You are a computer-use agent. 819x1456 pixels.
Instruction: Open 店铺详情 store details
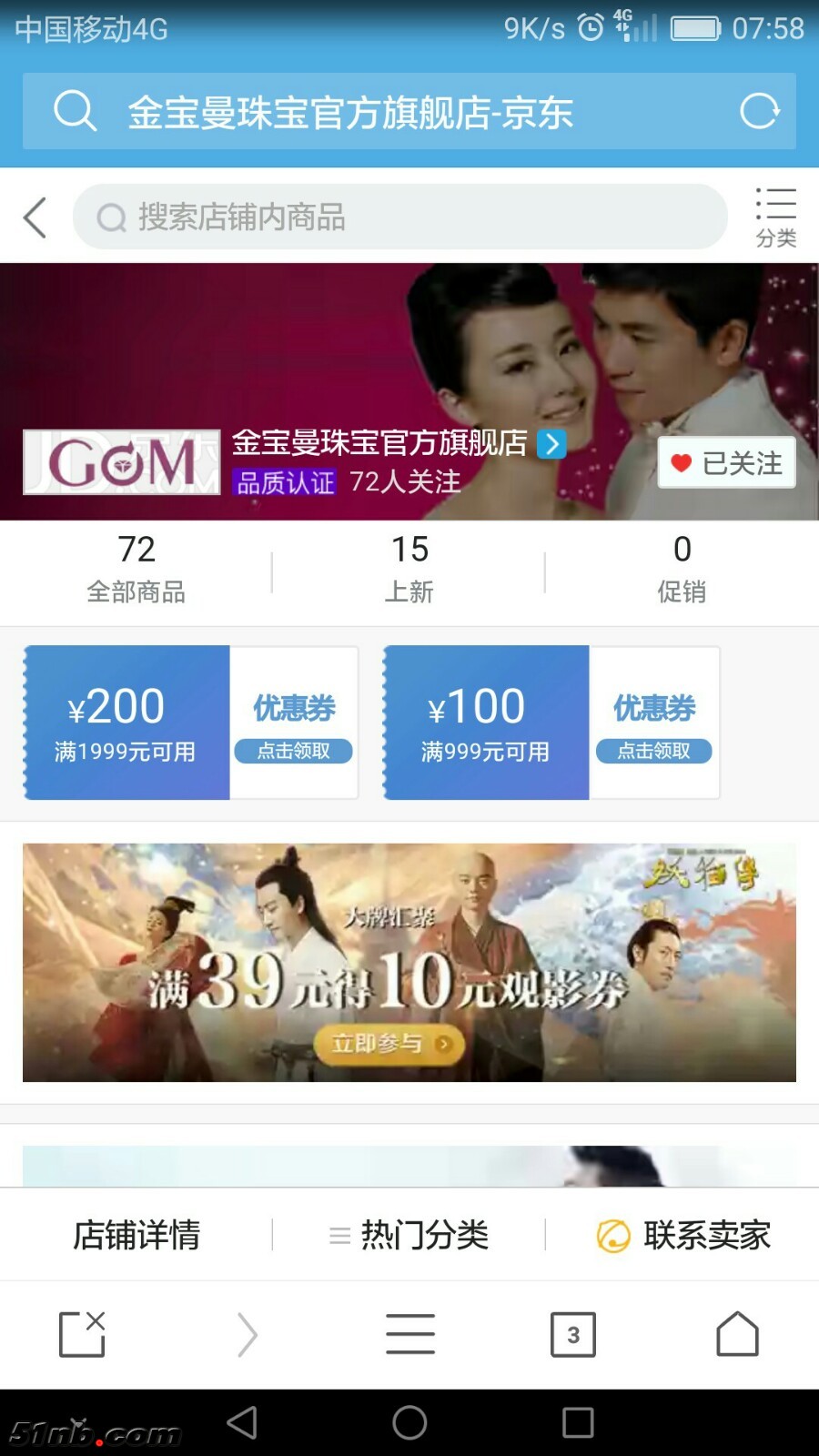(136, 1235)
